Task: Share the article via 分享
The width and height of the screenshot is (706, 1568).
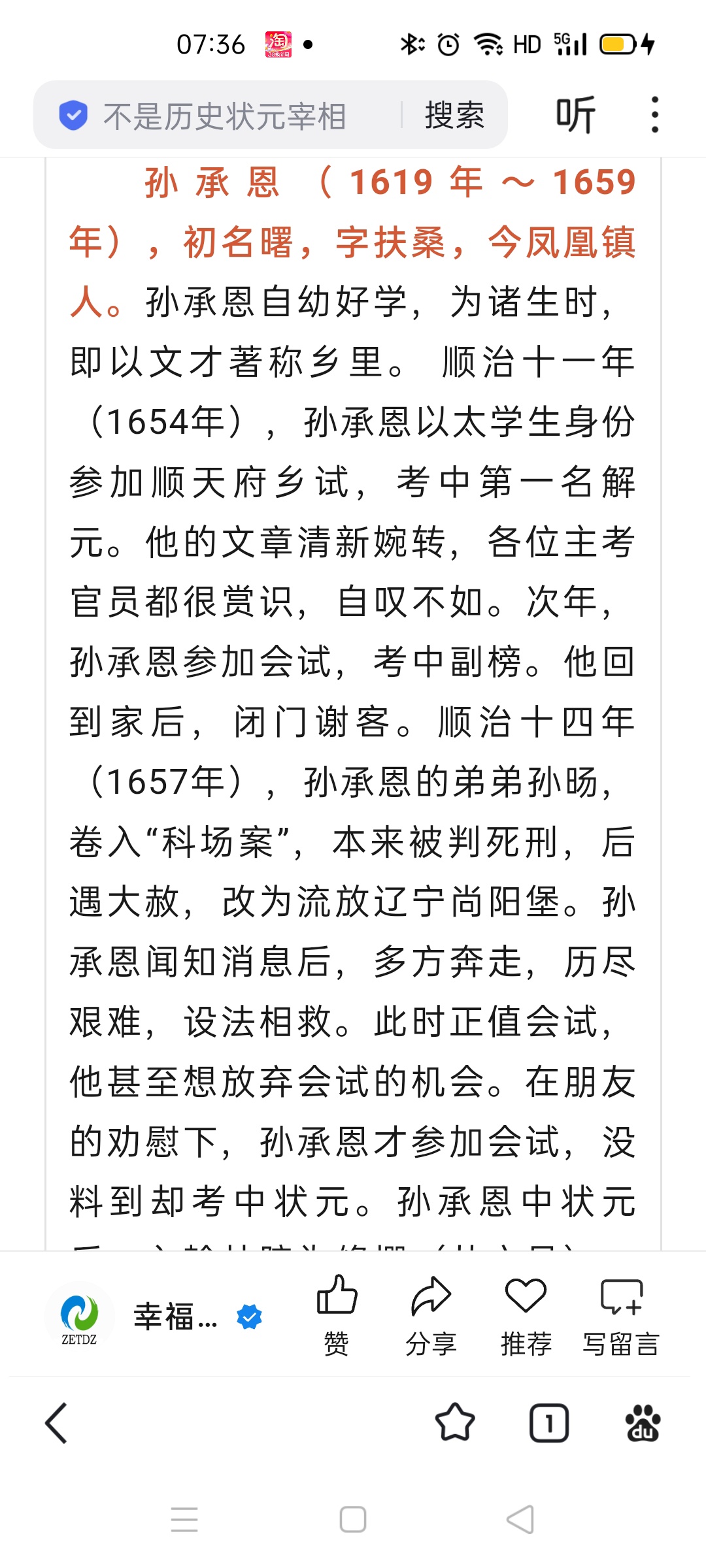Action: tap(431, 1316)
